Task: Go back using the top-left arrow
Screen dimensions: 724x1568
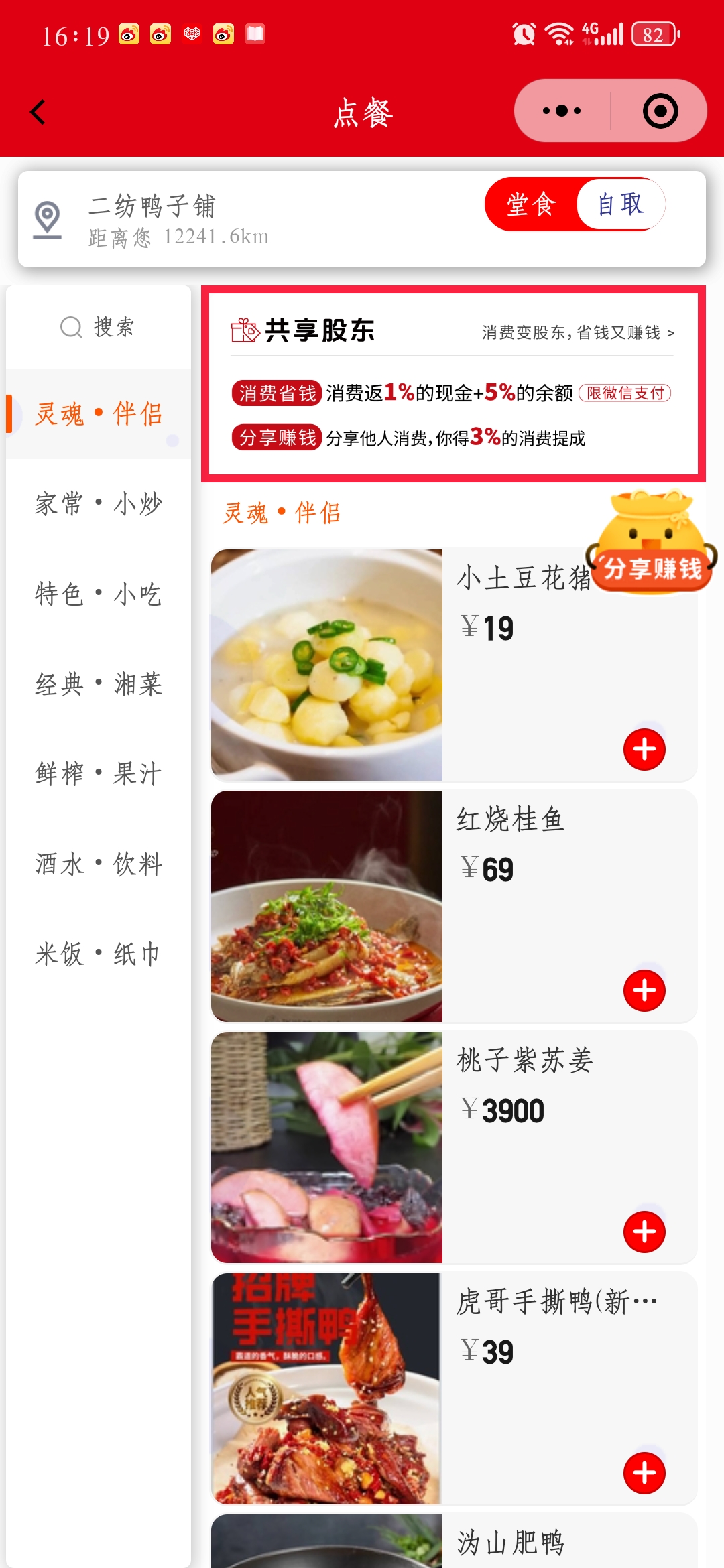Action: point(38,112)
